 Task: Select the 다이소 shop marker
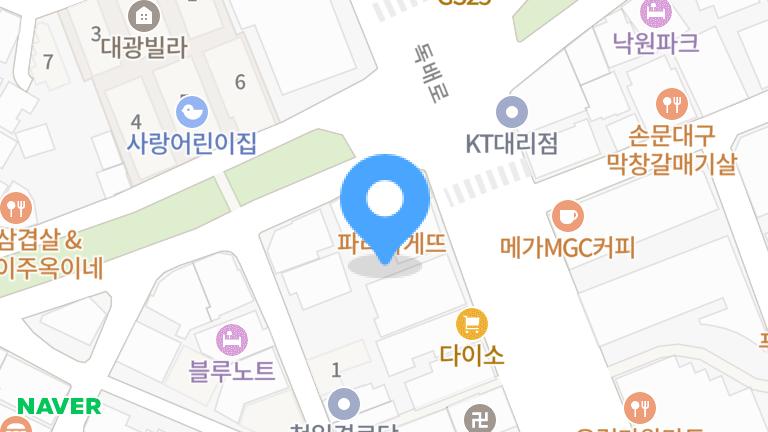click(472, 324)
